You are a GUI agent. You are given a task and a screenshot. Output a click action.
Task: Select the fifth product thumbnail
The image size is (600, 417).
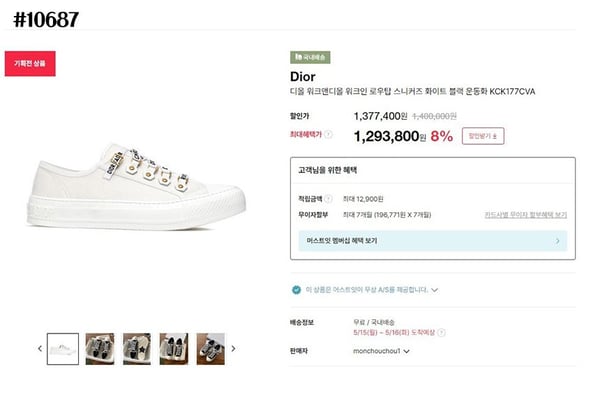211,348
